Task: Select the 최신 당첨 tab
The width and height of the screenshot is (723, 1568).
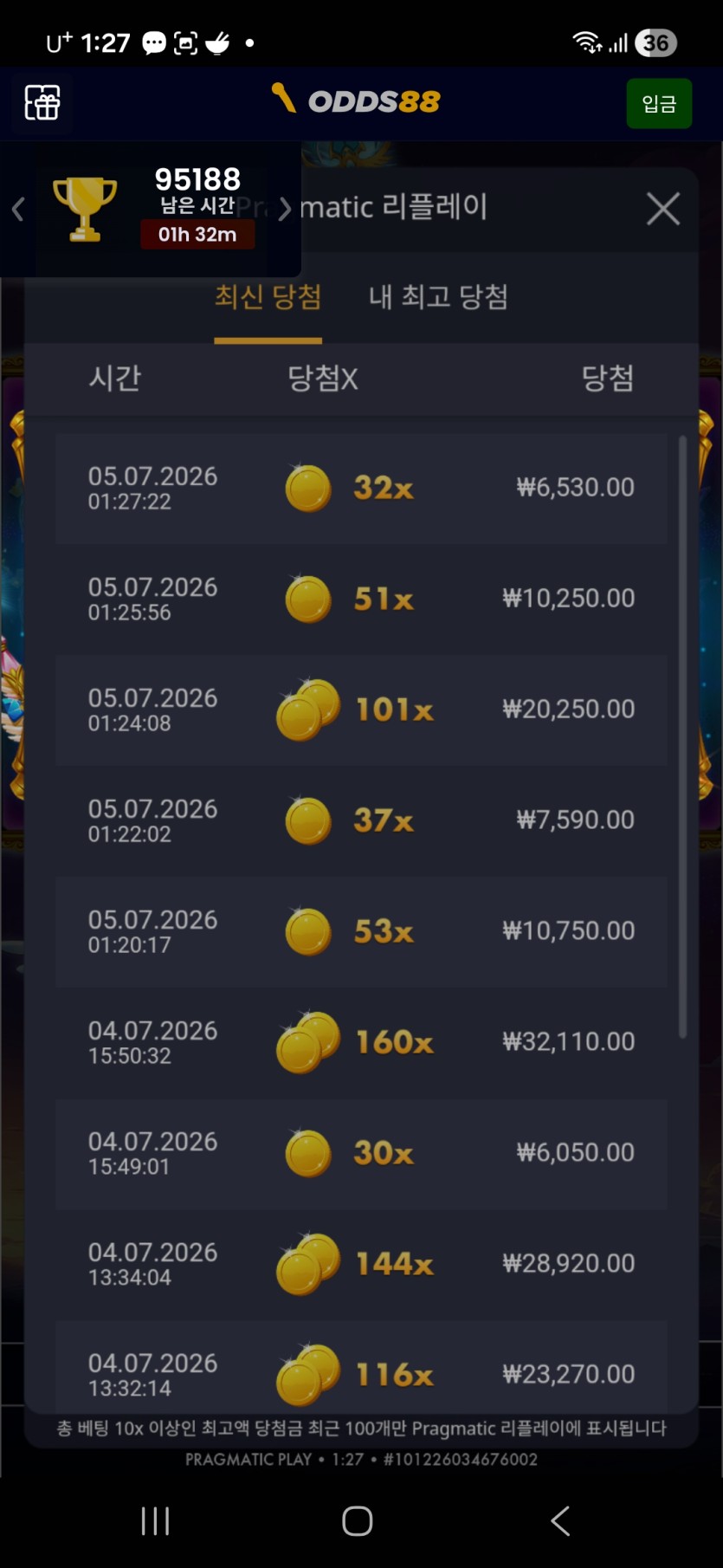Action: tap(268, 297)
